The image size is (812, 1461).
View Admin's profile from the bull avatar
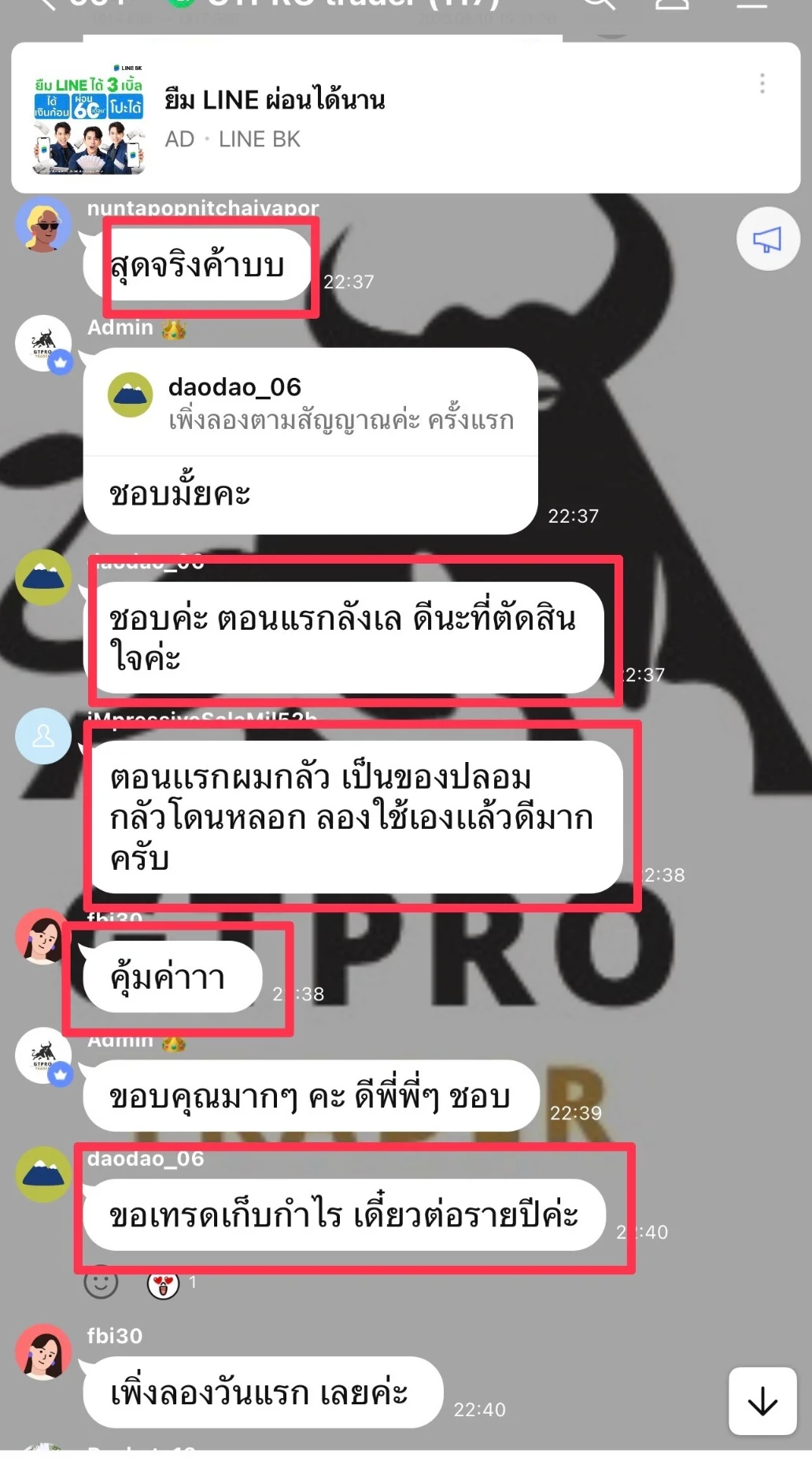(43, 345)
